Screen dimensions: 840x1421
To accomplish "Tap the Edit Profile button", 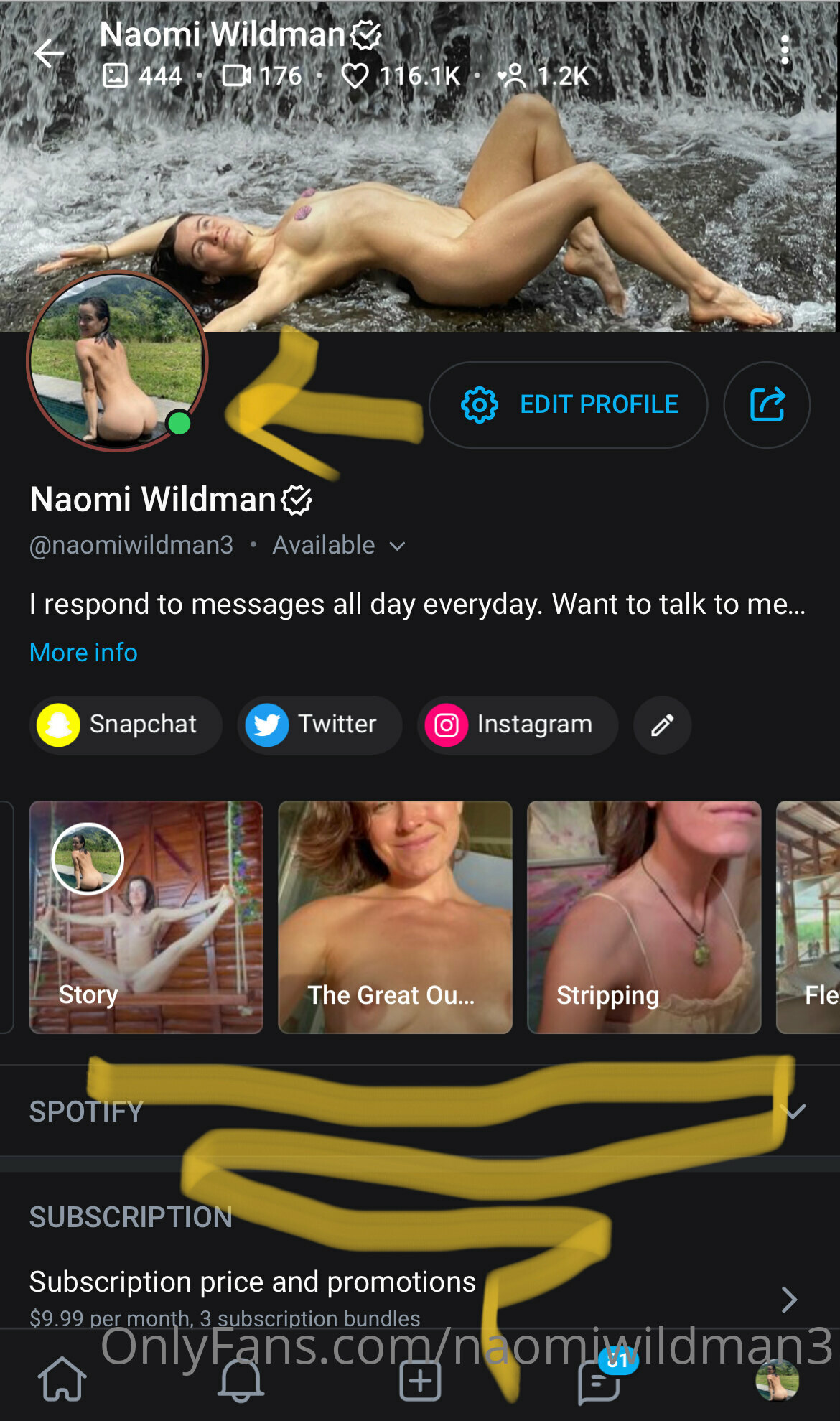I will pyautogui.click(x=568, y=405).
